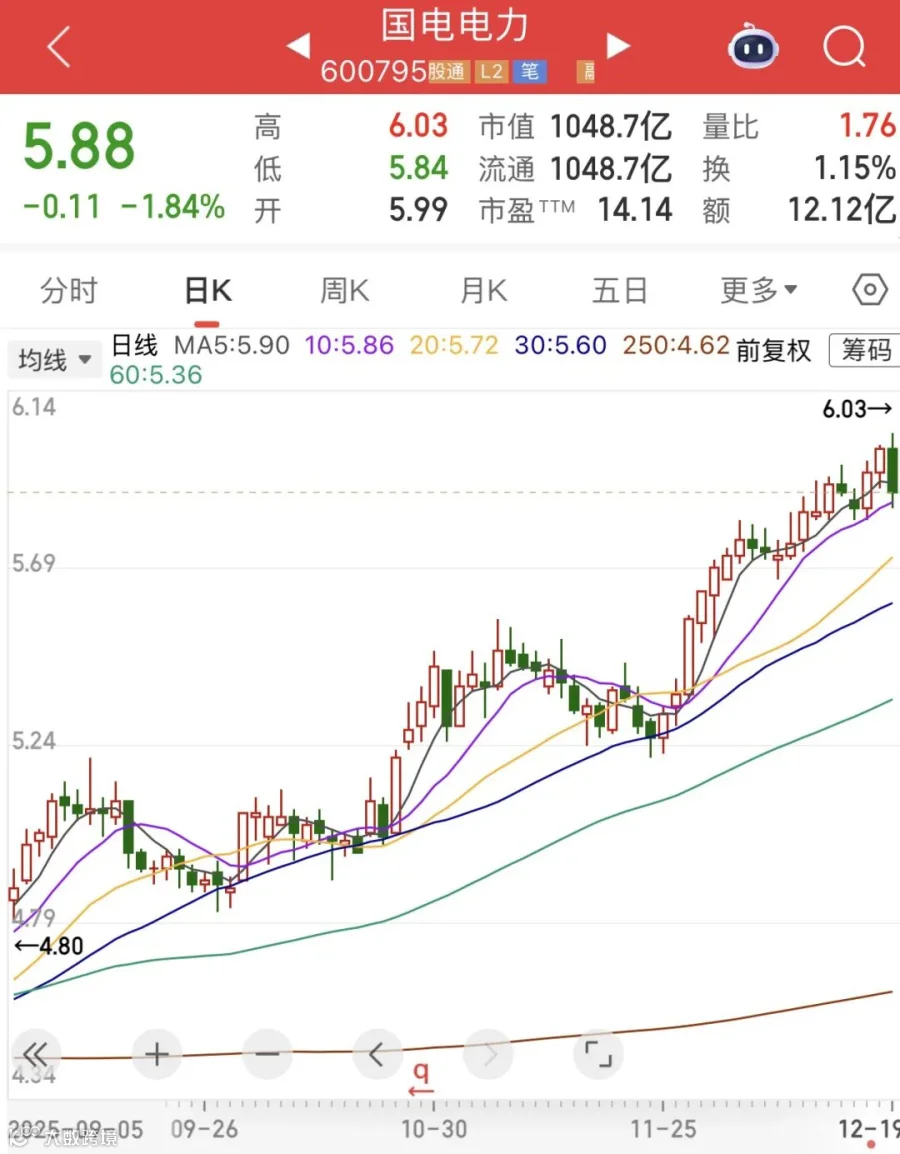Switch to the 分时 tab

coord(68,291)
